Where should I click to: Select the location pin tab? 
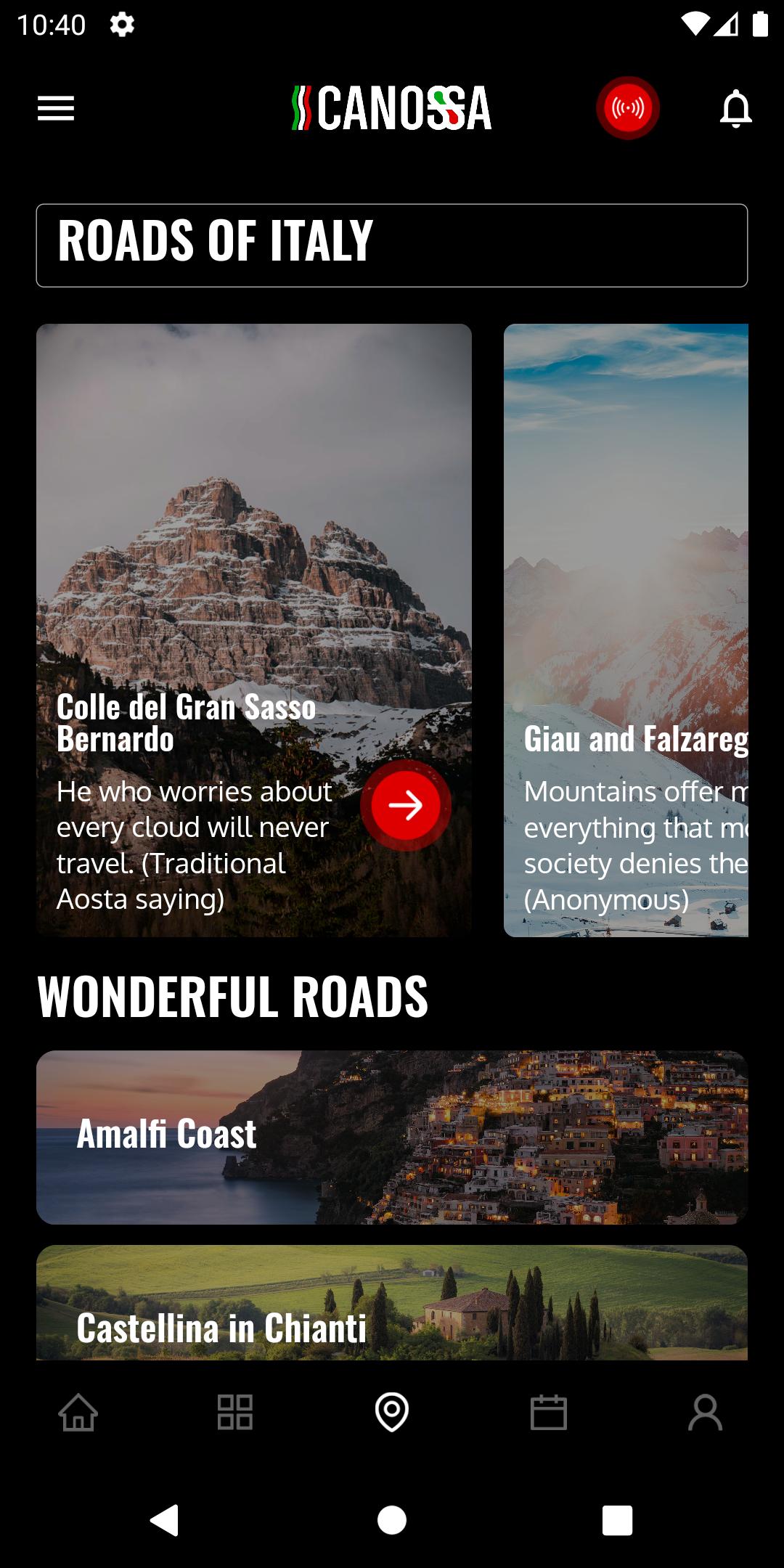tap(392, 1413)
